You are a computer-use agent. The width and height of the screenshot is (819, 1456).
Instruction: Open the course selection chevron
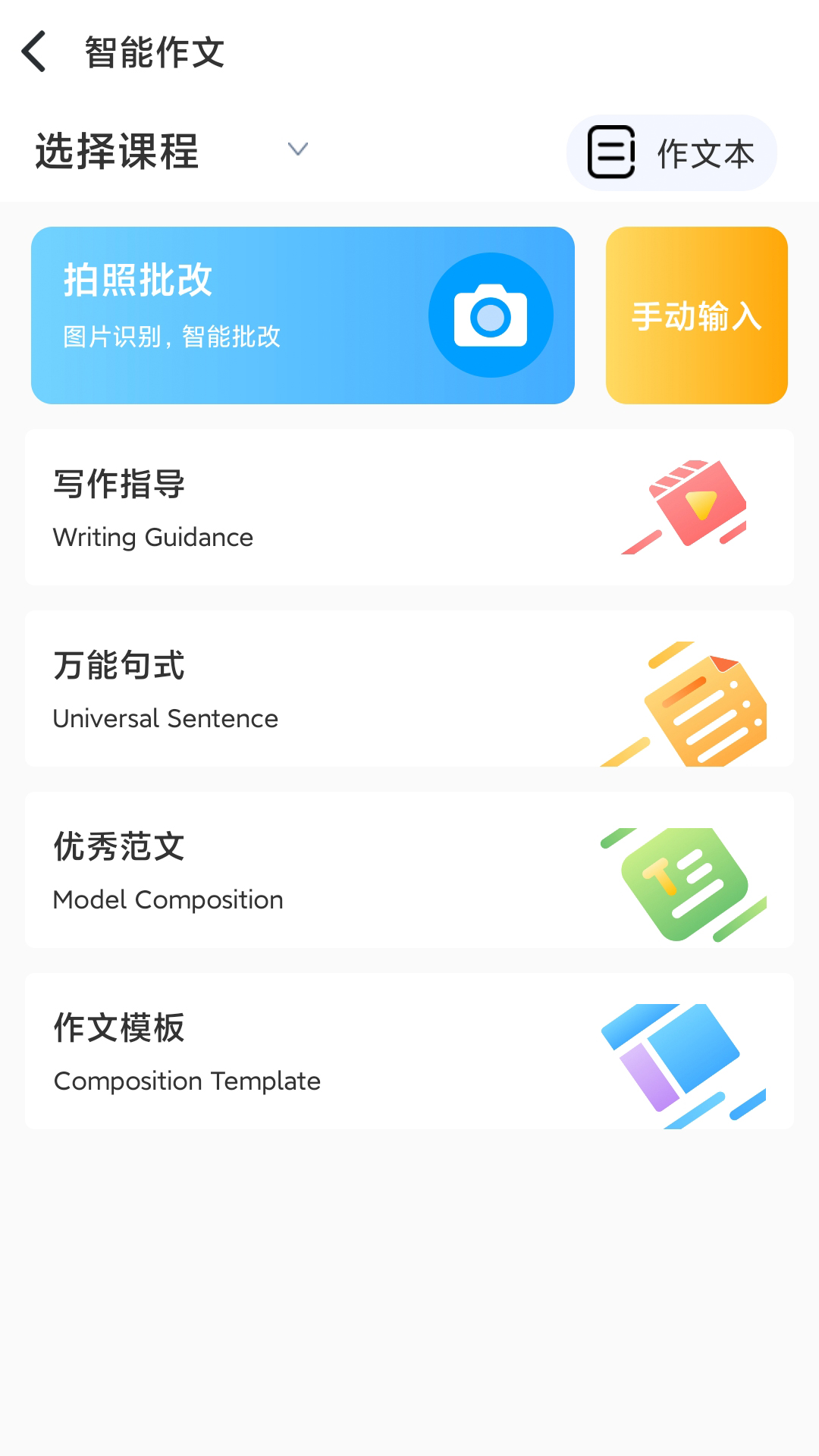tap(297, 150)
